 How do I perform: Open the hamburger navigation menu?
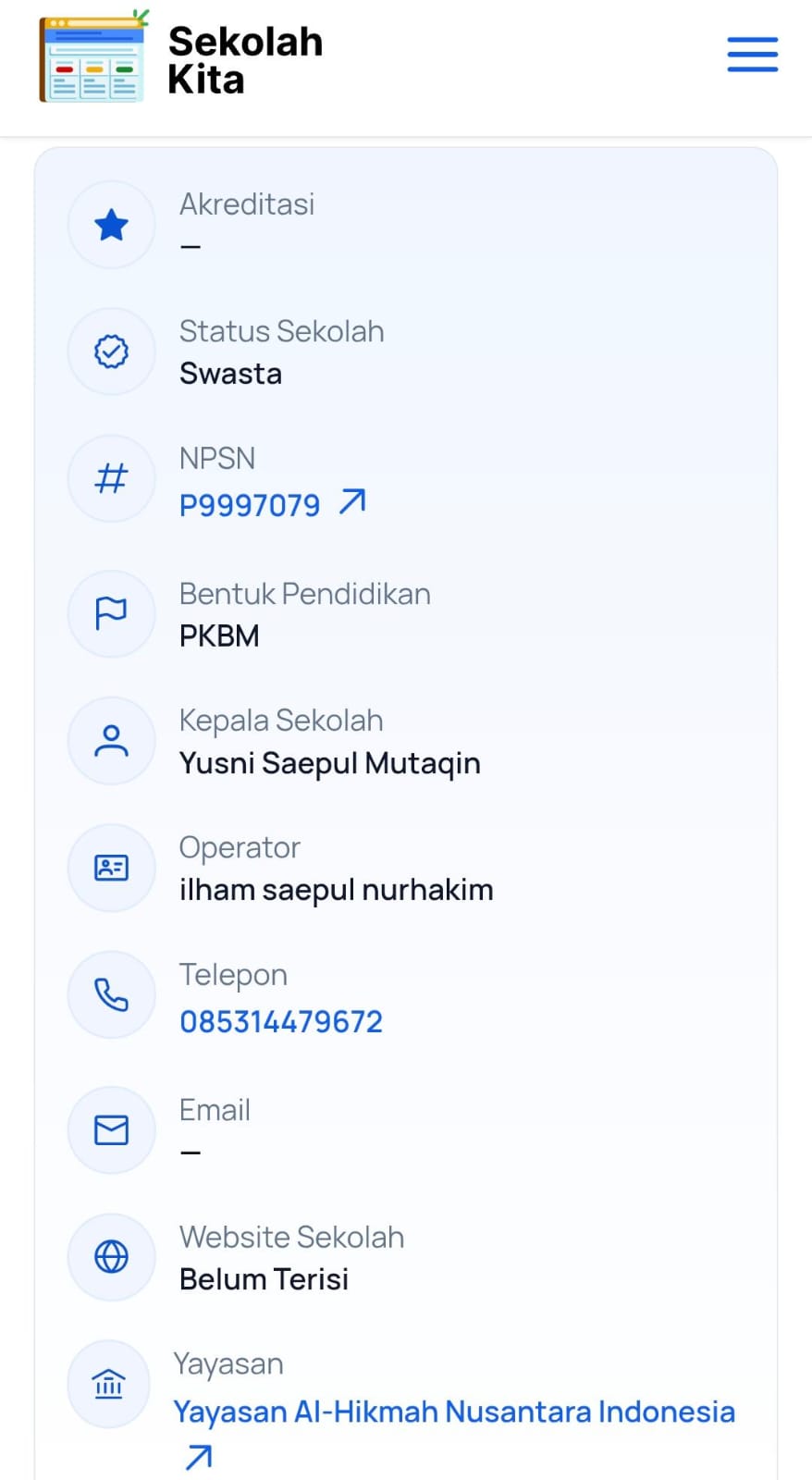pos(752,55)
